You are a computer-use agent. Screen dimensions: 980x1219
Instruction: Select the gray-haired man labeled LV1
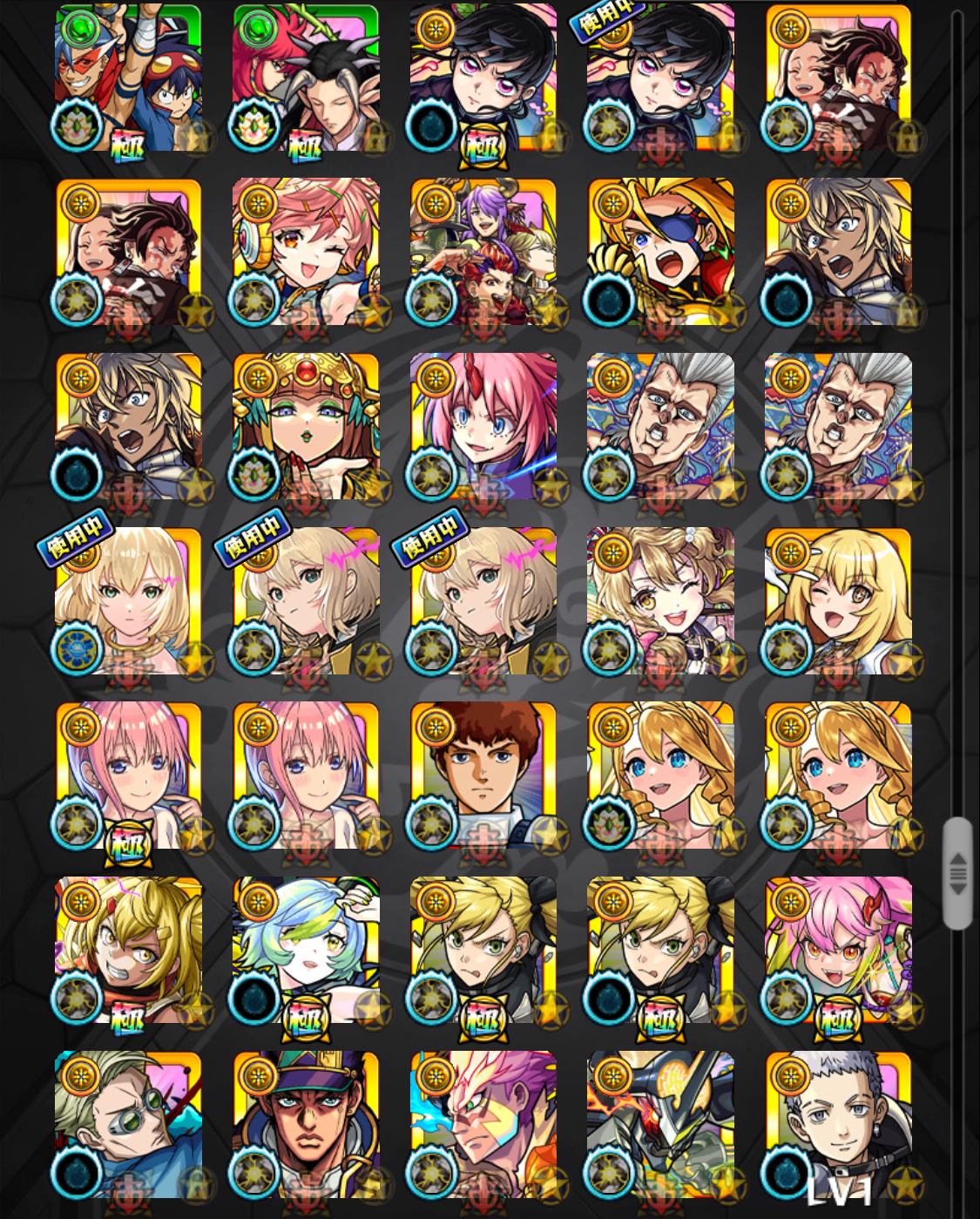pos(838,1124)
